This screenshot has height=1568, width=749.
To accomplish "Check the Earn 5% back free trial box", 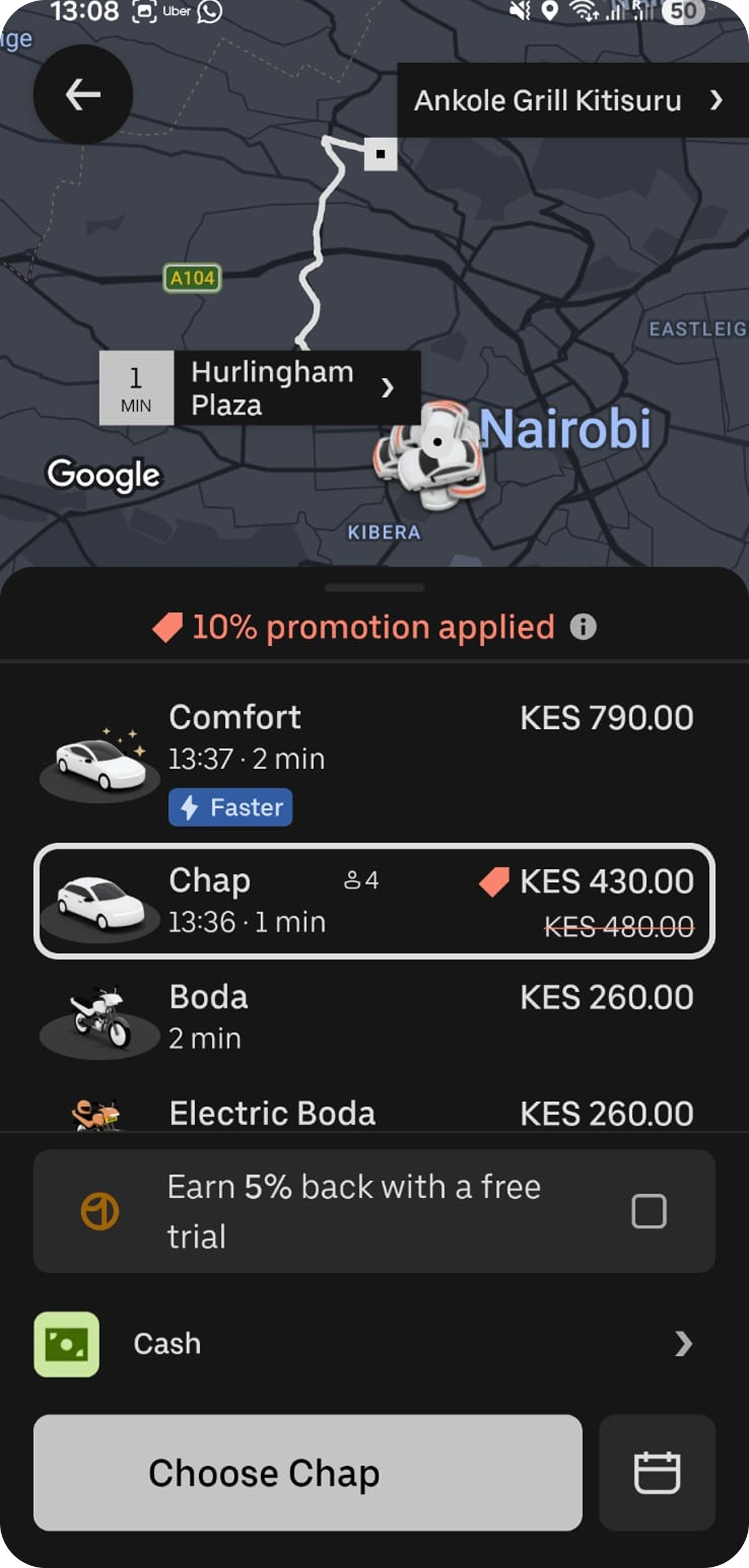I will pos(648,1211).
